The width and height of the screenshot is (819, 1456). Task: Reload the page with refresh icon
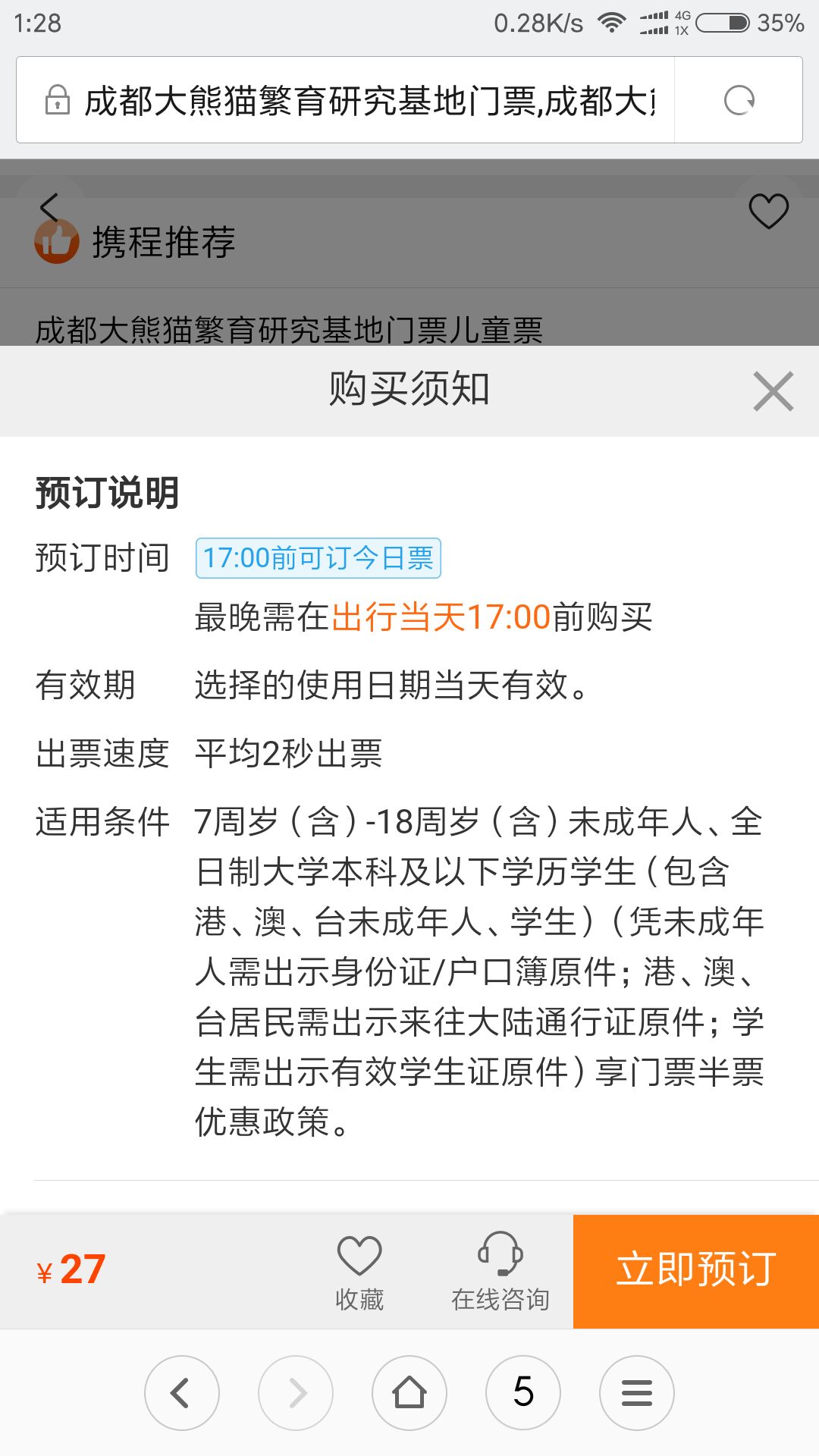(x=739, y=100)
